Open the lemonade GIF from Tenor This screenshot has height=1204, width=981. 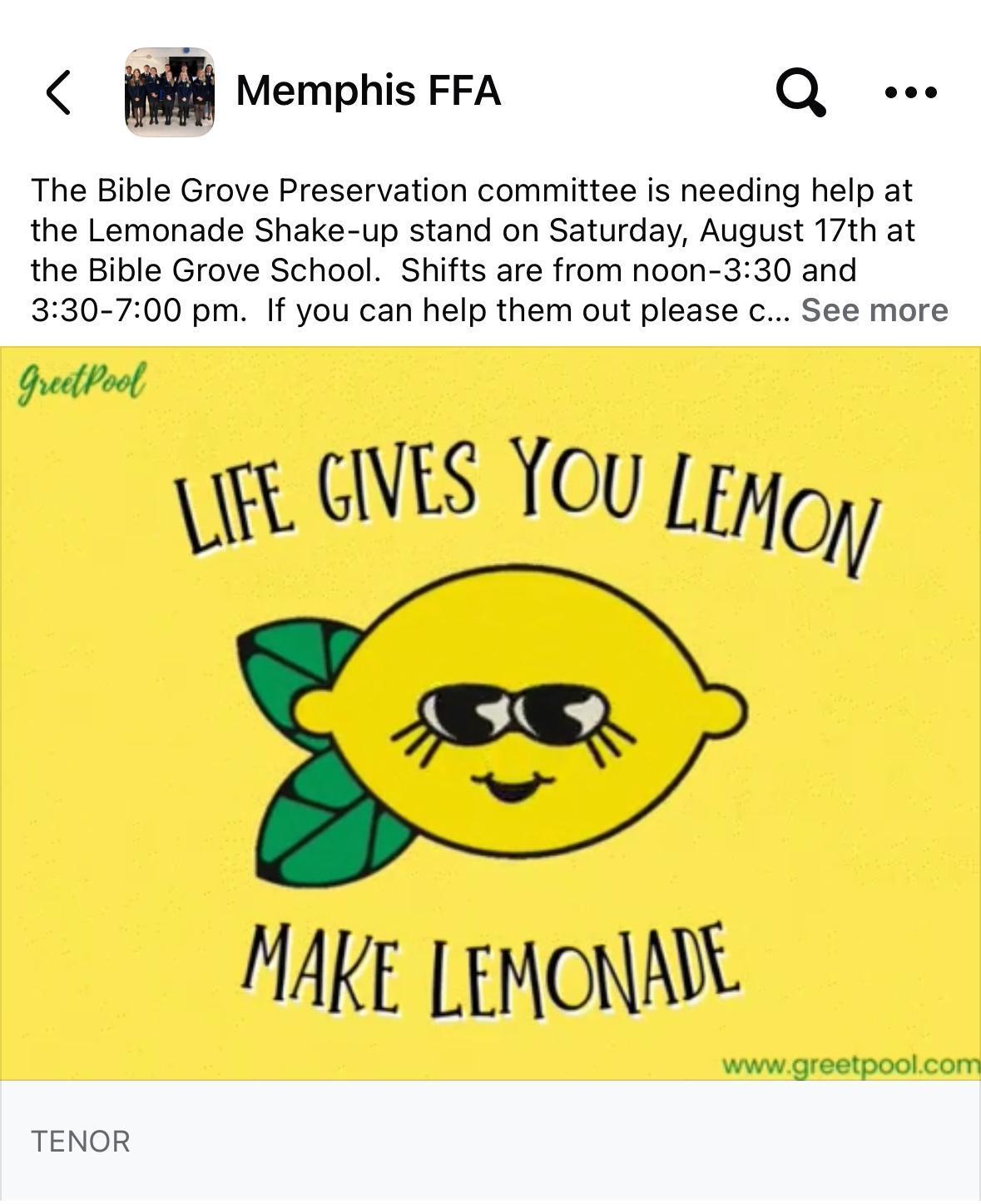[x=490, y=713]
